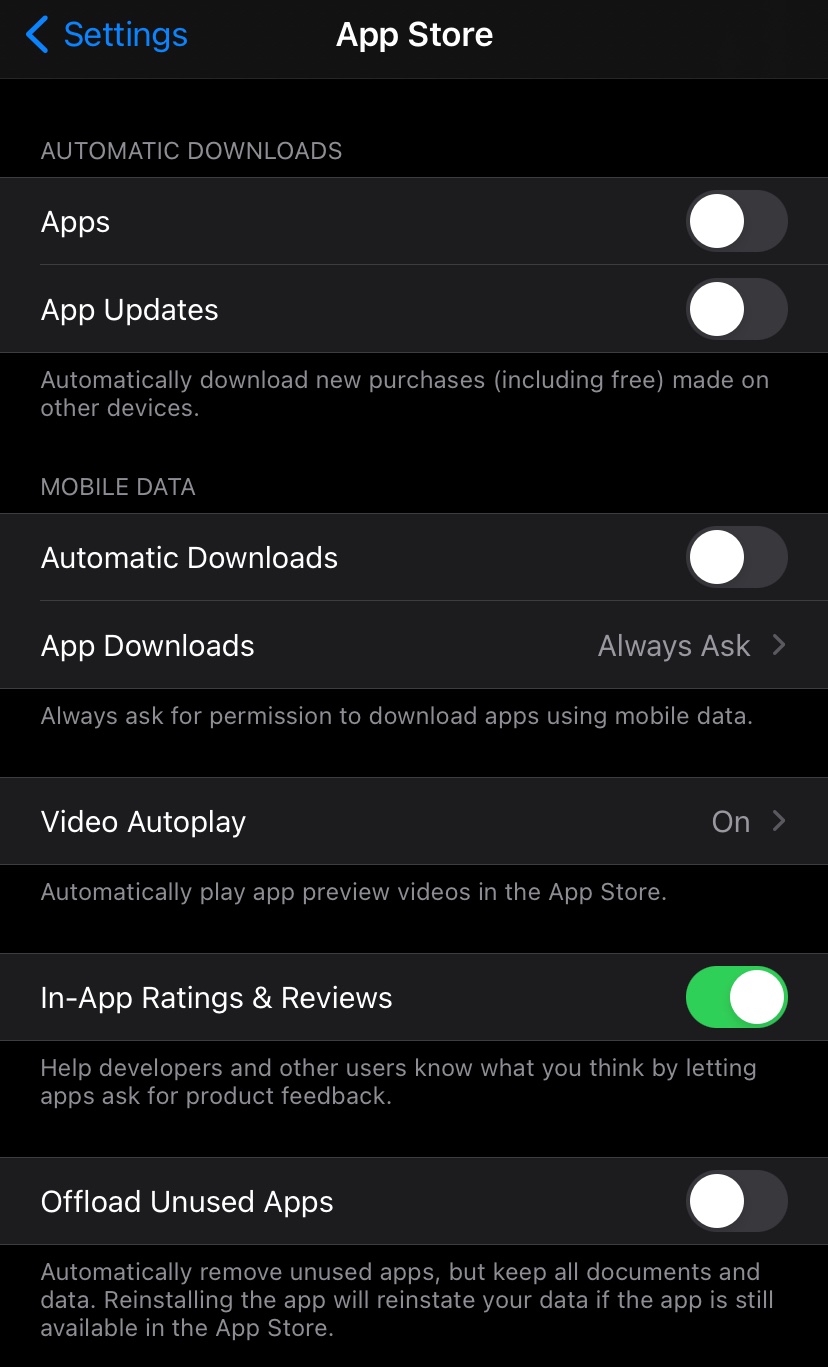Screen dimensions: 828x1367
Task: Disable In-App Ratings & Reviews
Action: 736,997
